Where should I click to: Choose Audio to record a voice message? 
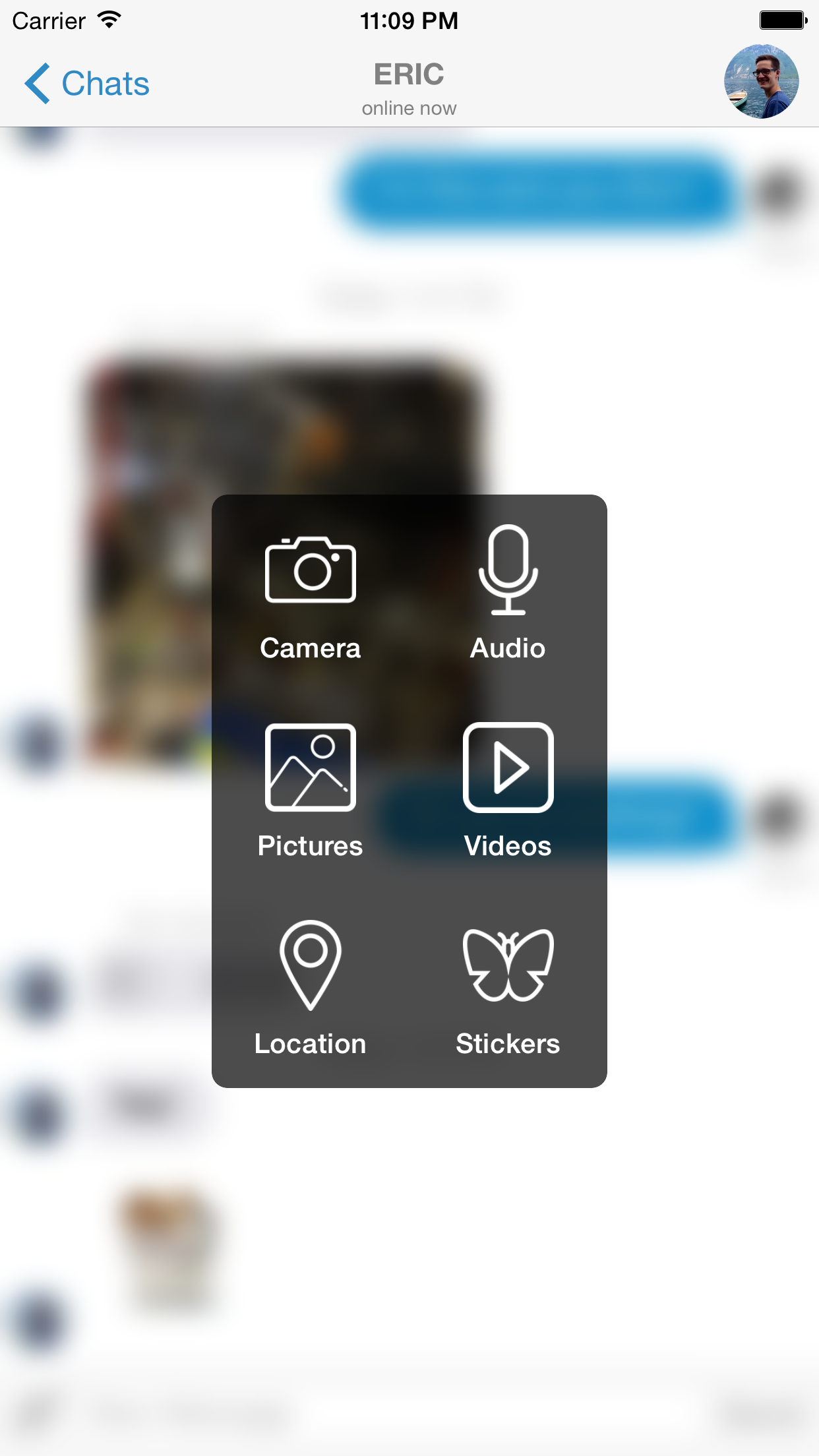point(508,593)
